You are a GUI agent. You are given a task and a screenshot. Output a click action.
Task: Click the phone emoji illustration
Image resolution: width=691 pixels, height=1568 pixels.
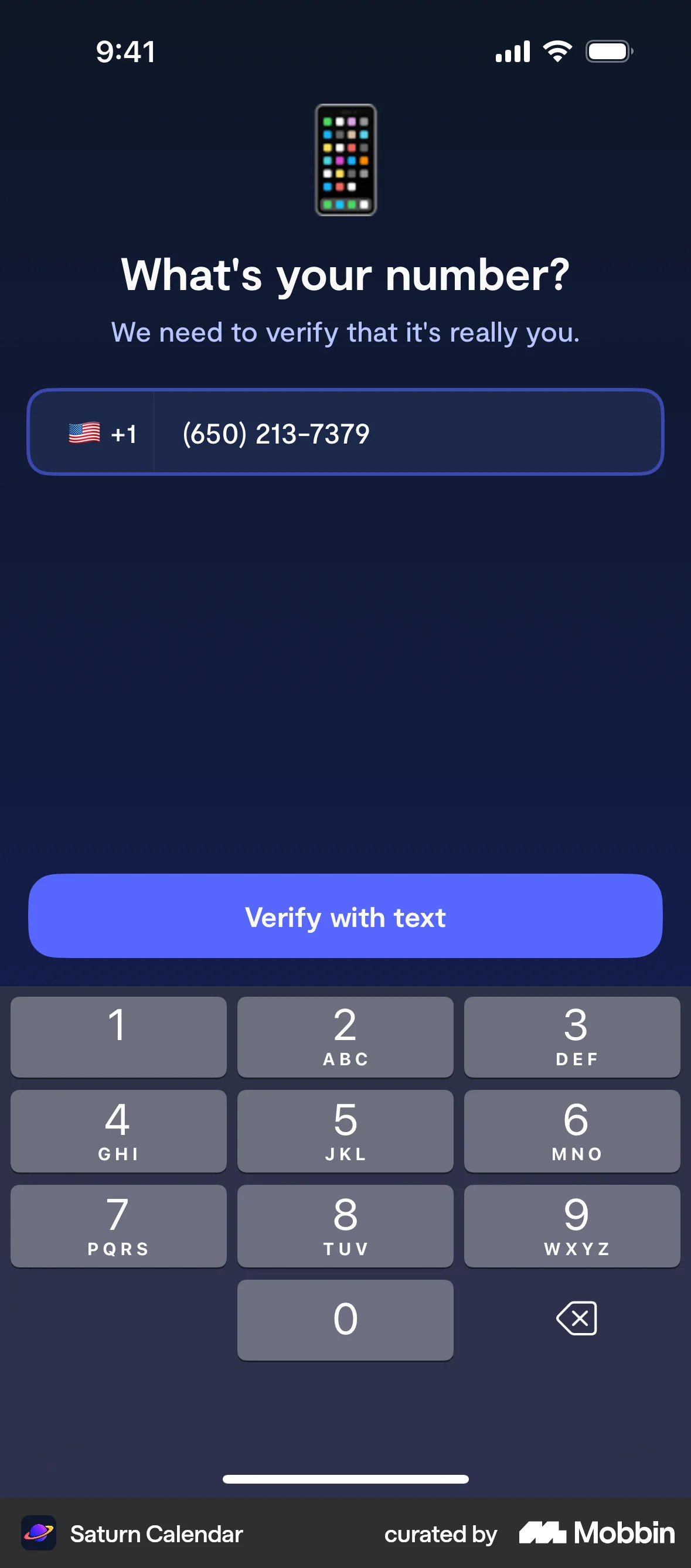[x=345, y=160]
